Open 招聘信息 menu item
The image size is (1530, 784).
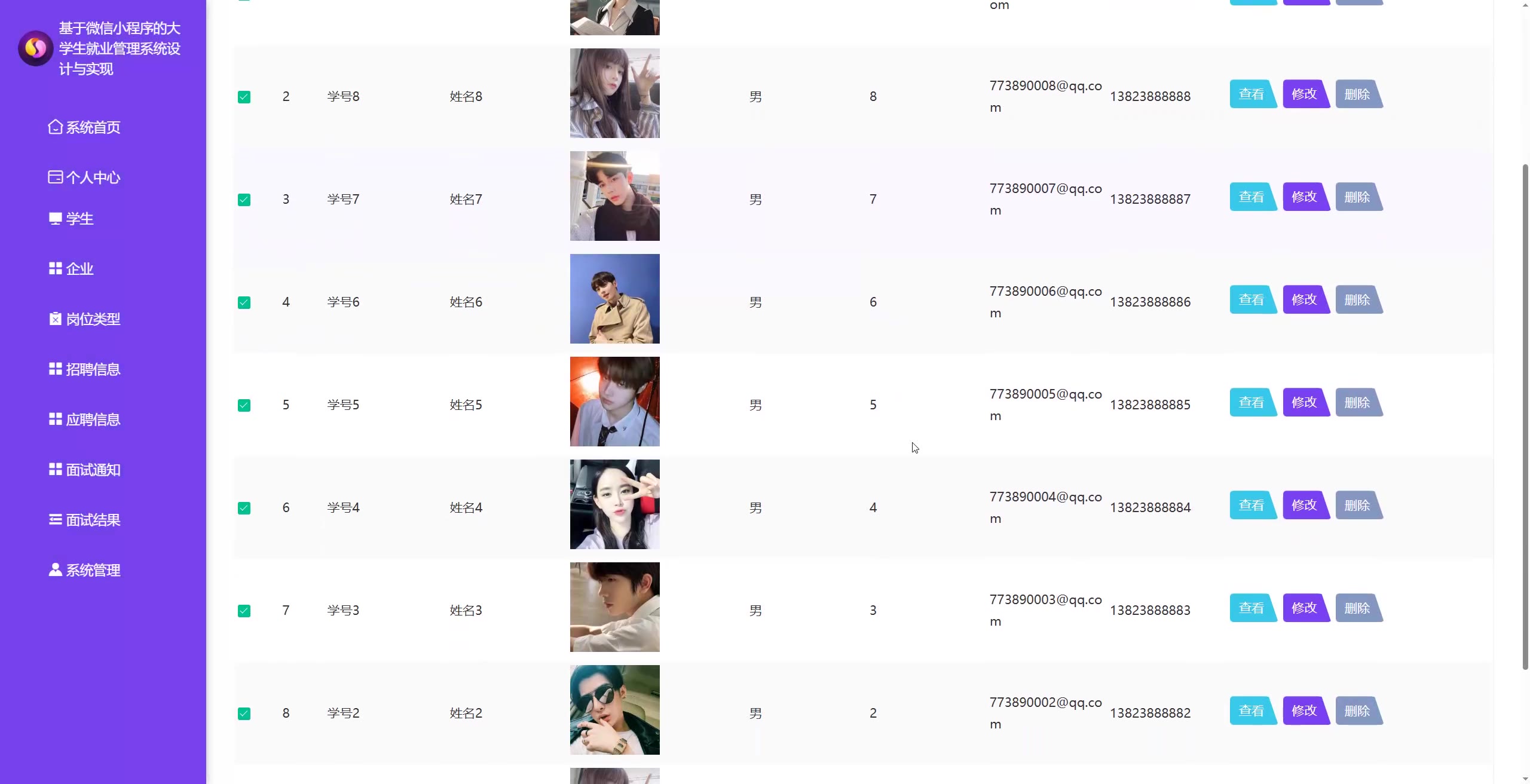pyautogui.click(x=84, y=369)
